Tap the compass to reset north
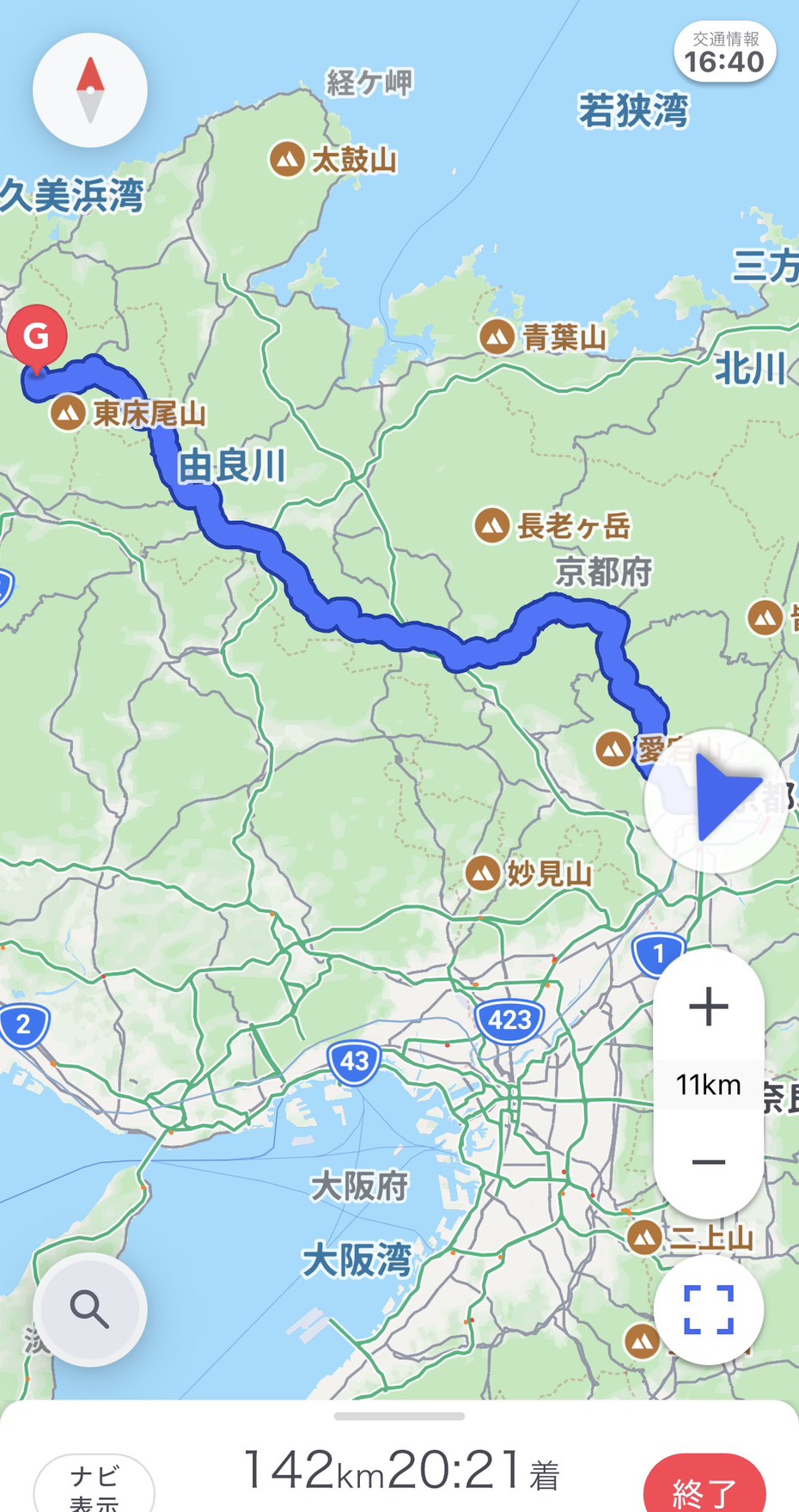The image size is (799, 1512). point(90,90)
